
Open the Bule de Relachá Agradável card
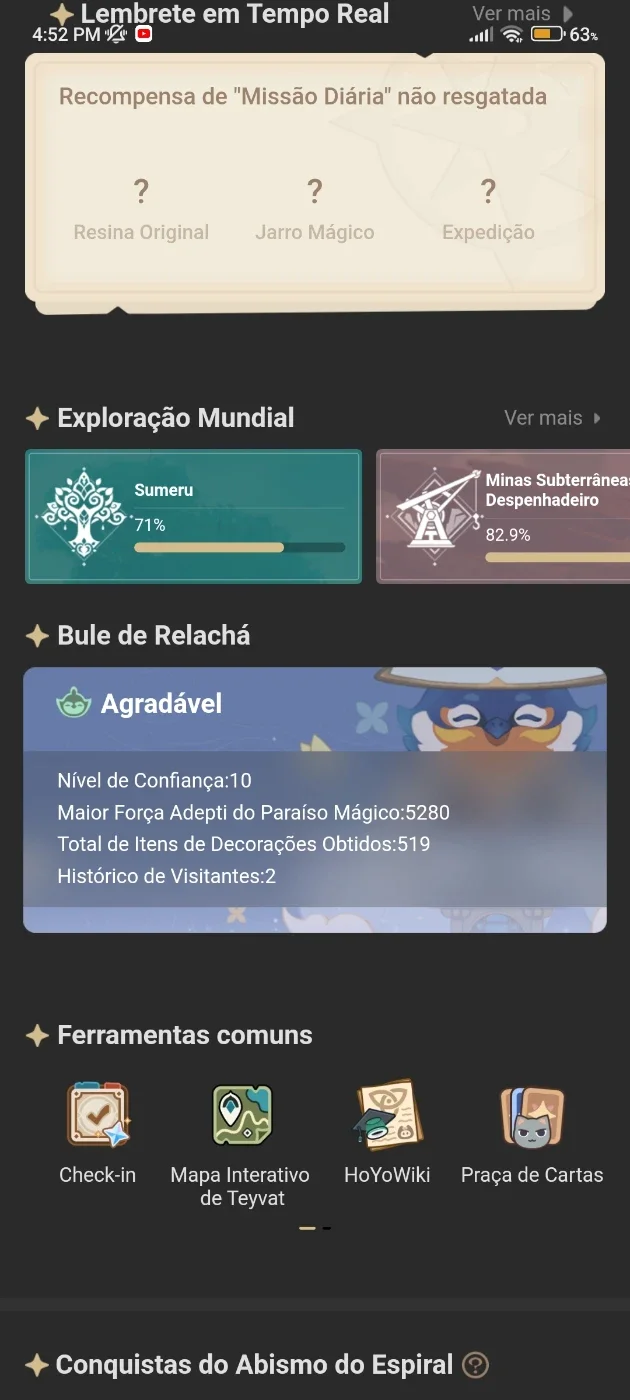[x=315, y=800]
